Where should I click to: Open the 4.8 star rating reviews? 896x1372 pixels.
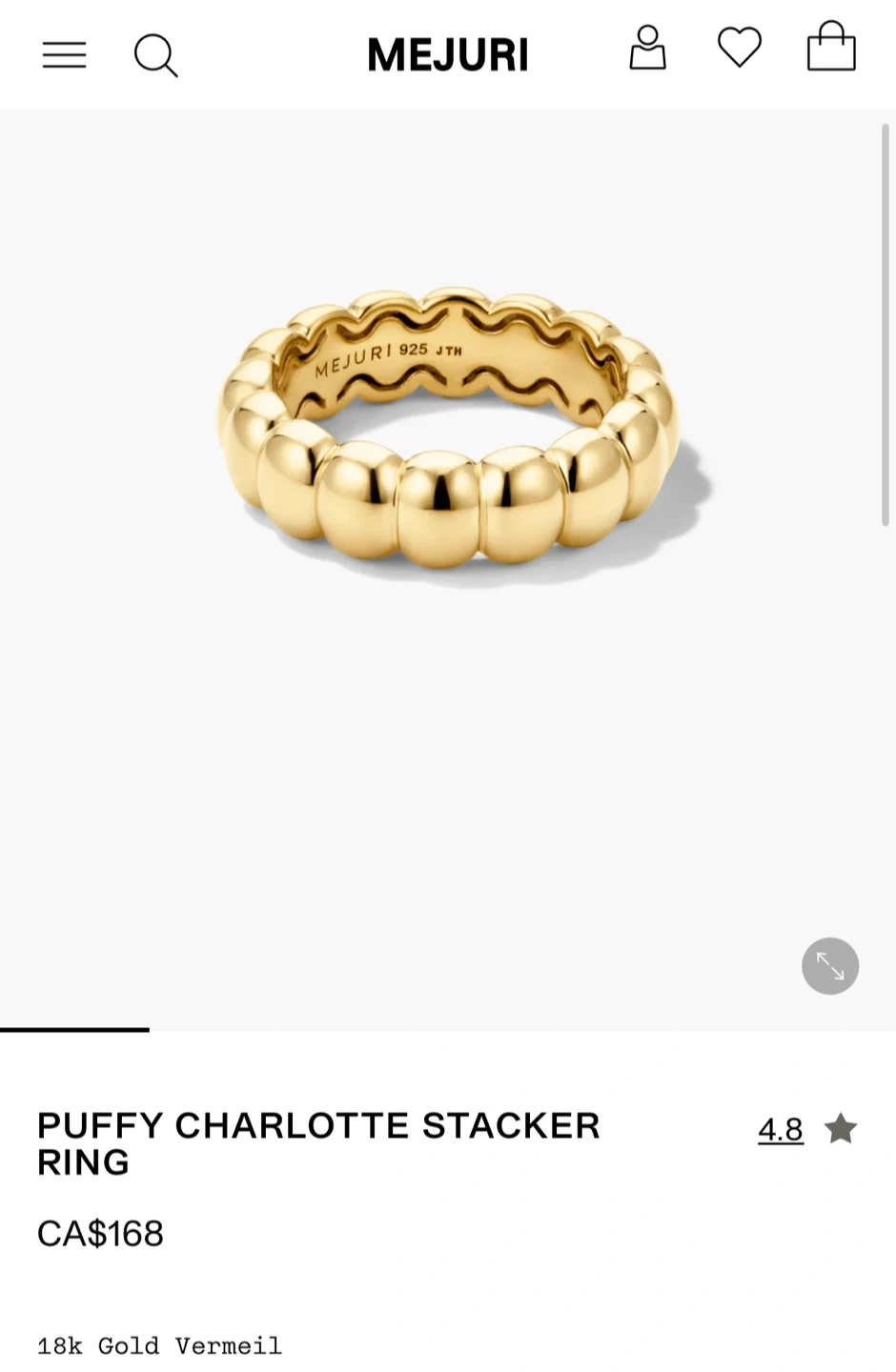[781, 1129]
